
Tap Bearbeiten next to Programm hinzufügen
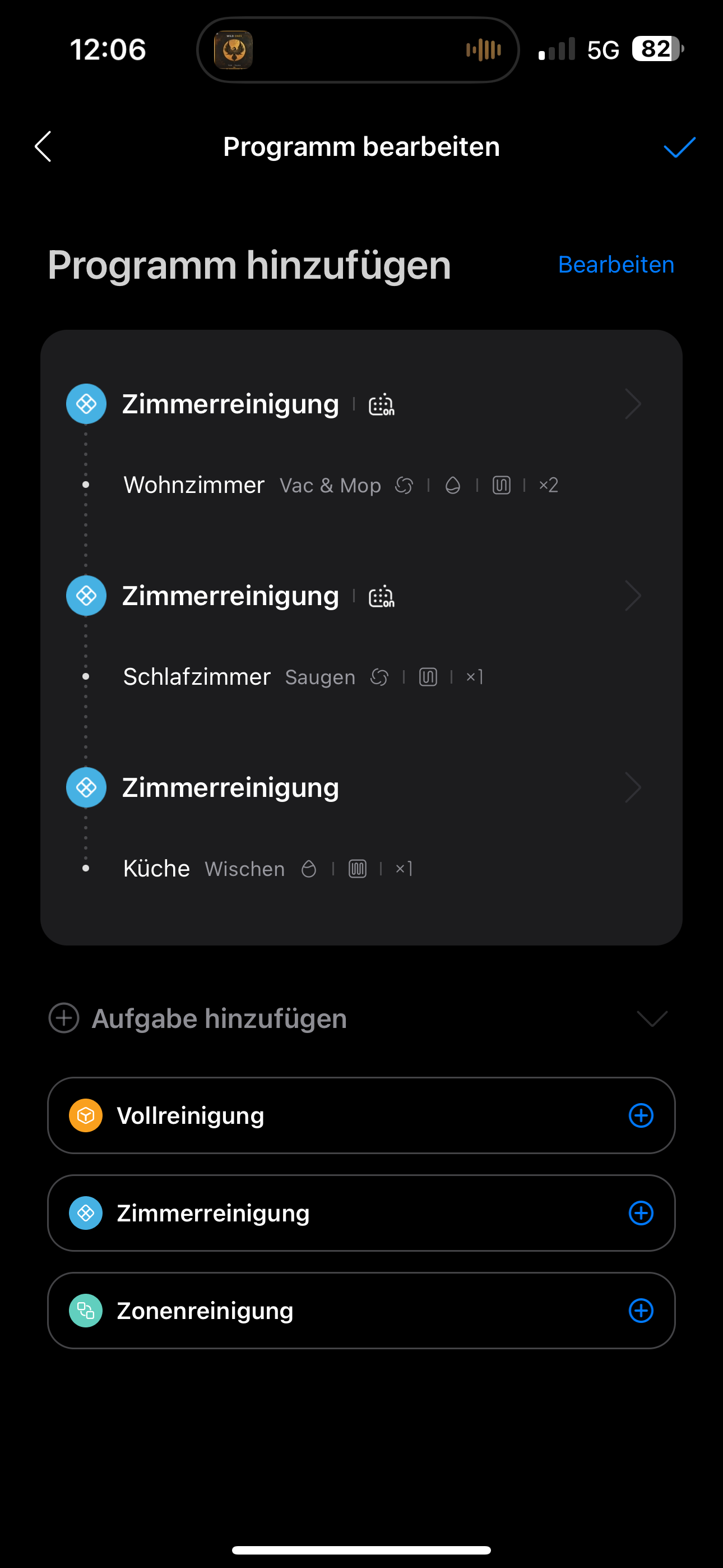(615, 265)
